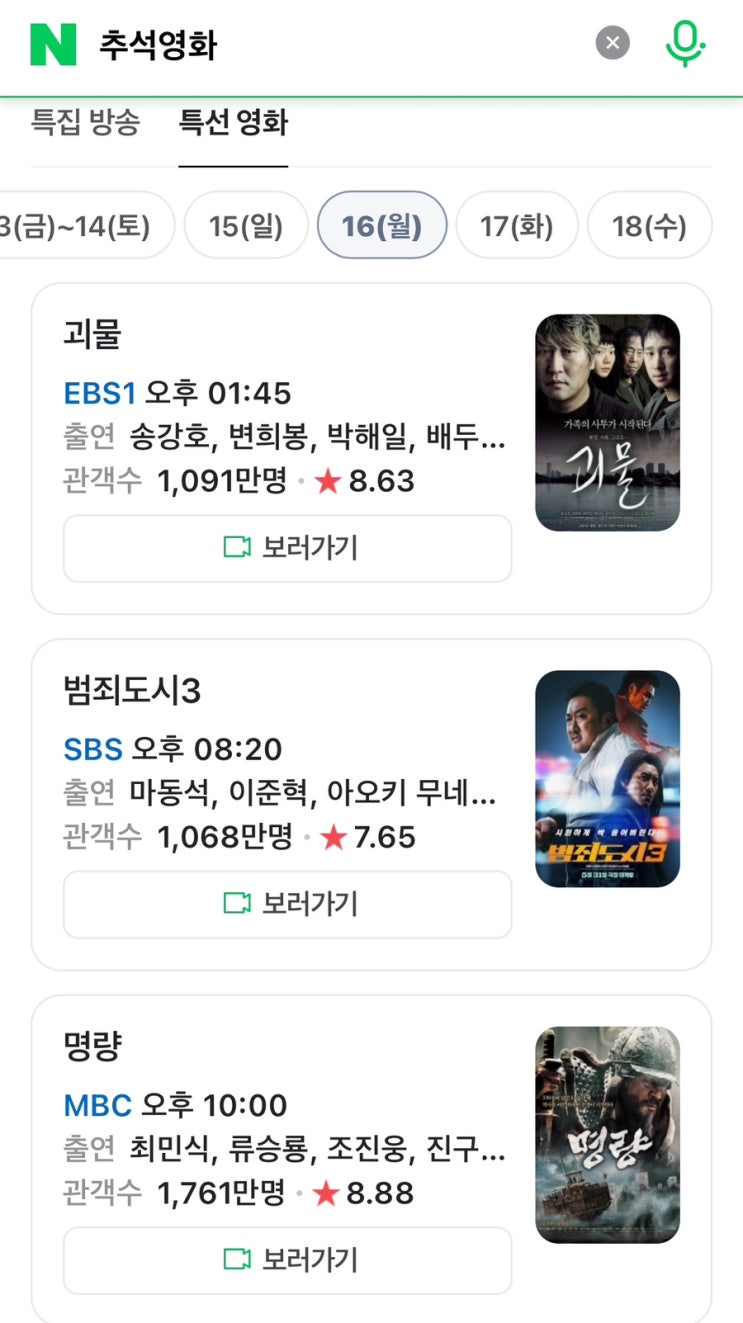Edit the 추석영화 search field

(x=340, y=44)
